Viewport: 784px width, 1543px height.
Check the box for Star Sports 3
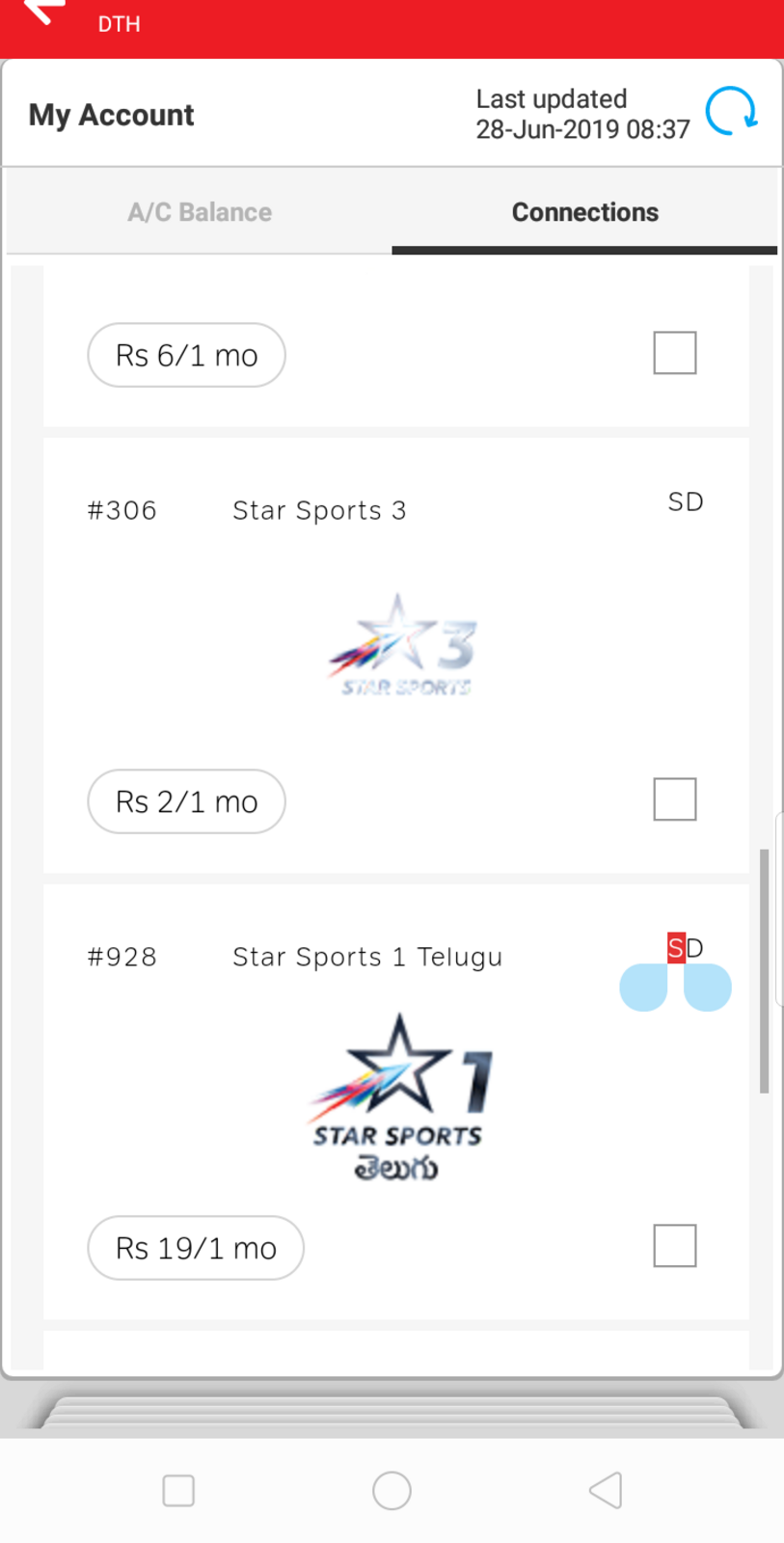[x=675, y=799]
